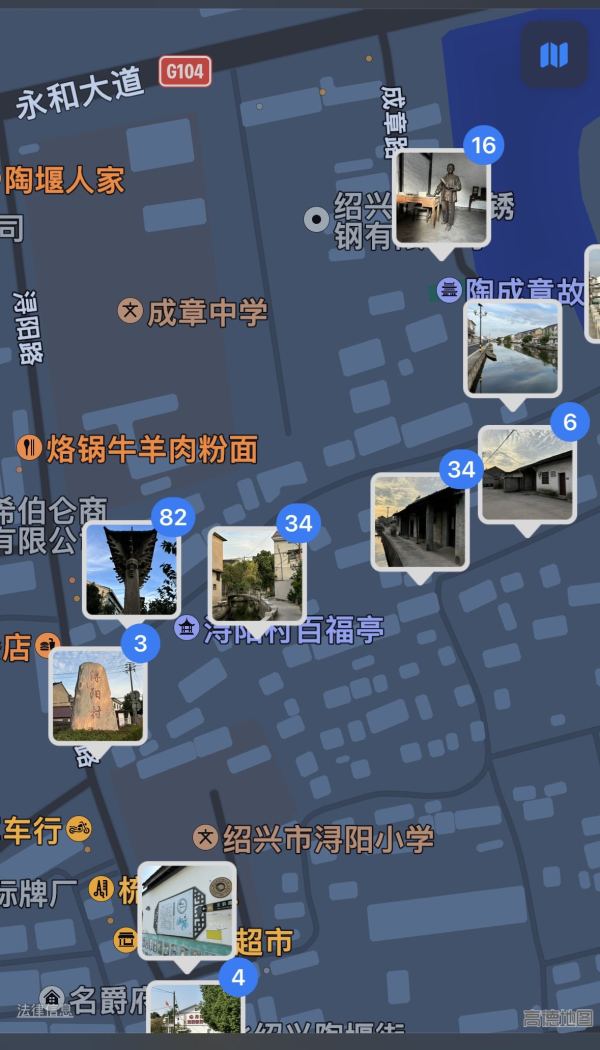Open the long covered row-house cluster of 34

tap(419, 522)
